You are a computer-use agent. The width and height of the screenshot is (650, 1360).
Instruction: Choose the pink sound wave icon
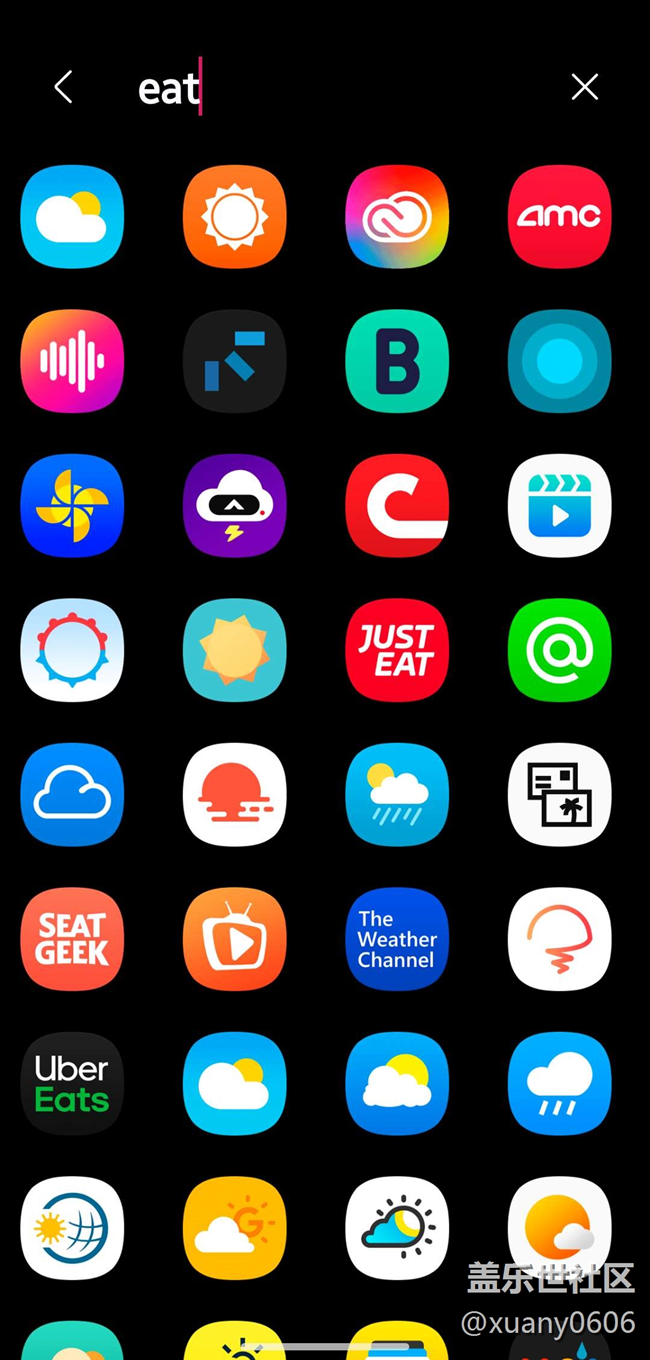click(72, 361)
